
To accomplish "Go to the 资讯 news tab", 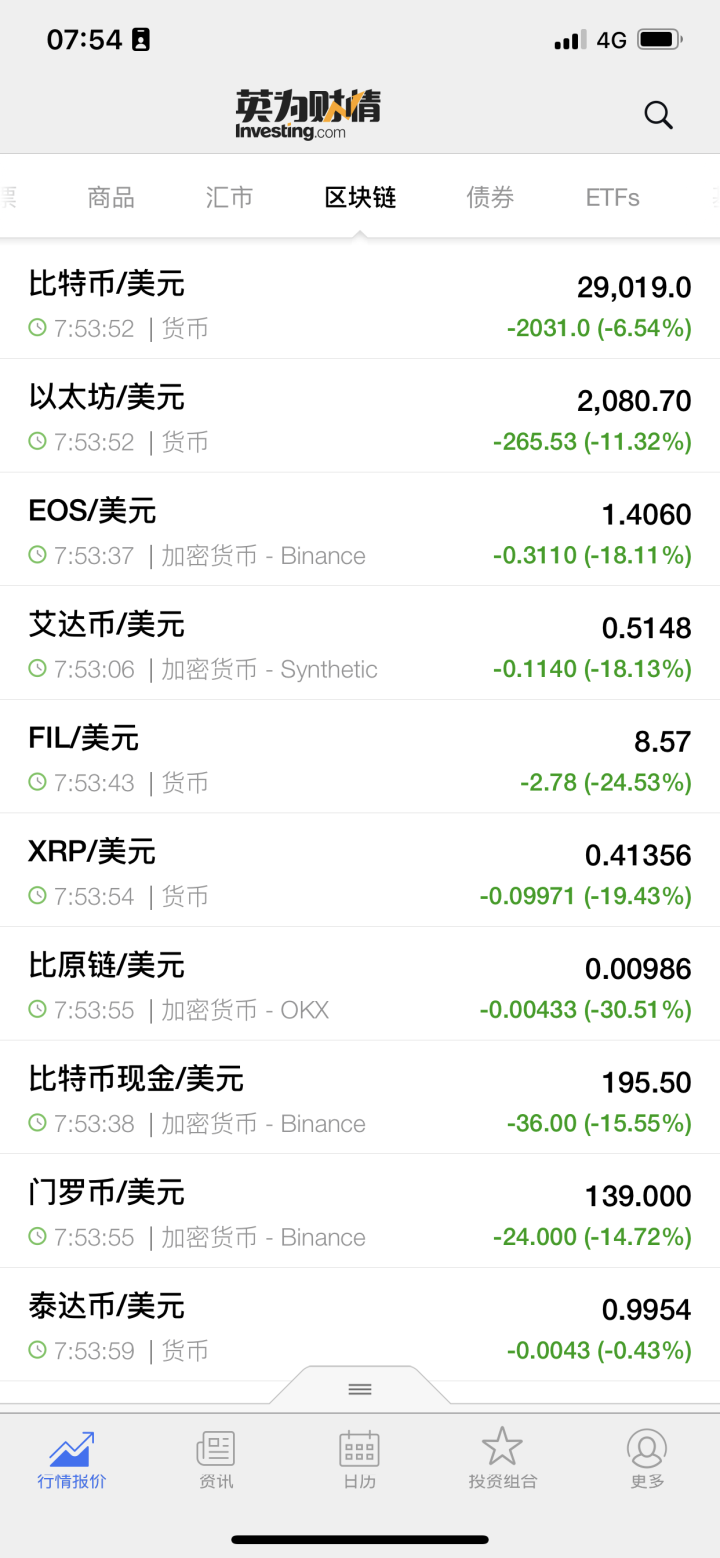I will pos(216,1459).
